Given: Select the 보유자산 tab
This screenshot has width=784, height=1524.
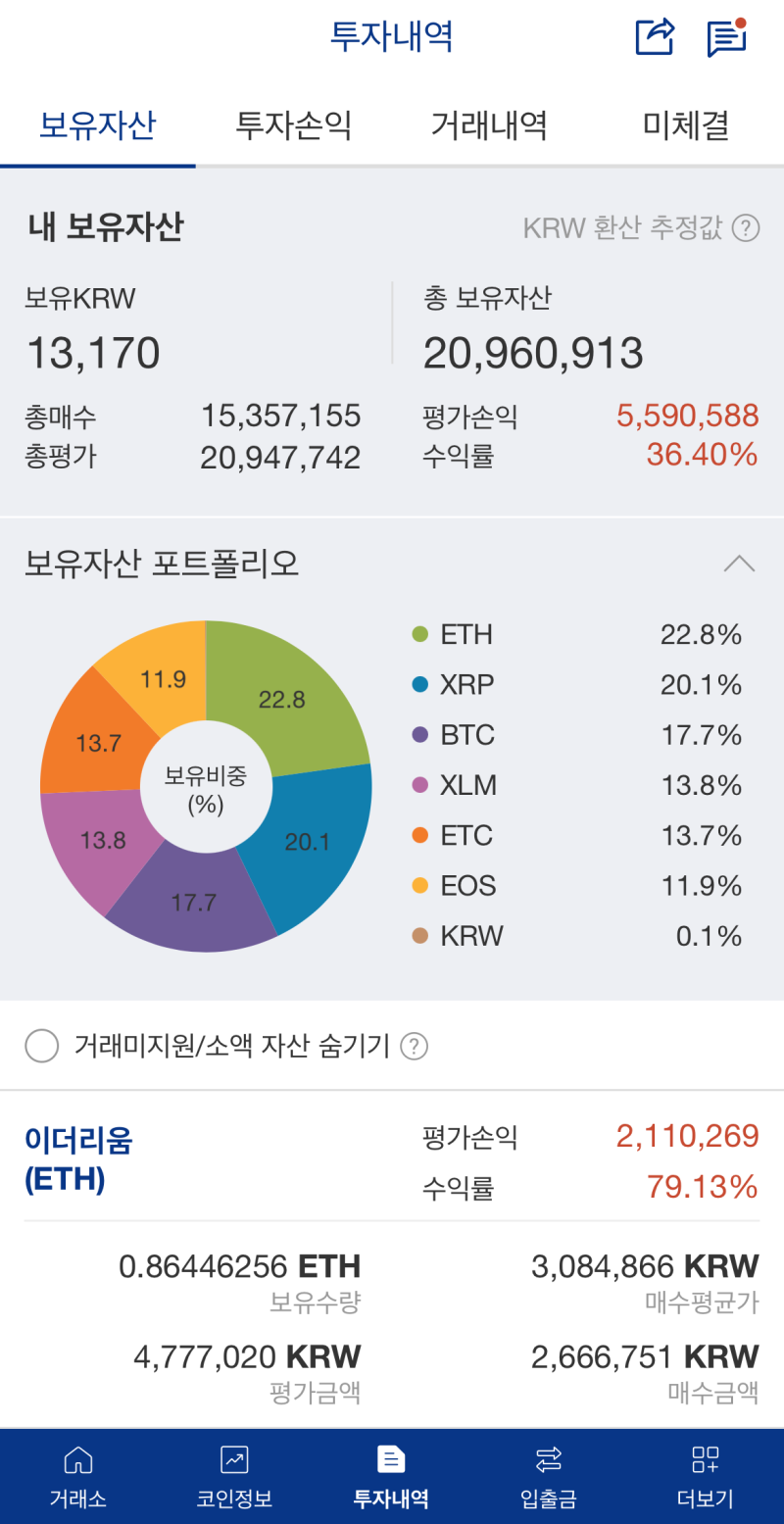Looking at the screenshot, I should point(97,125).
